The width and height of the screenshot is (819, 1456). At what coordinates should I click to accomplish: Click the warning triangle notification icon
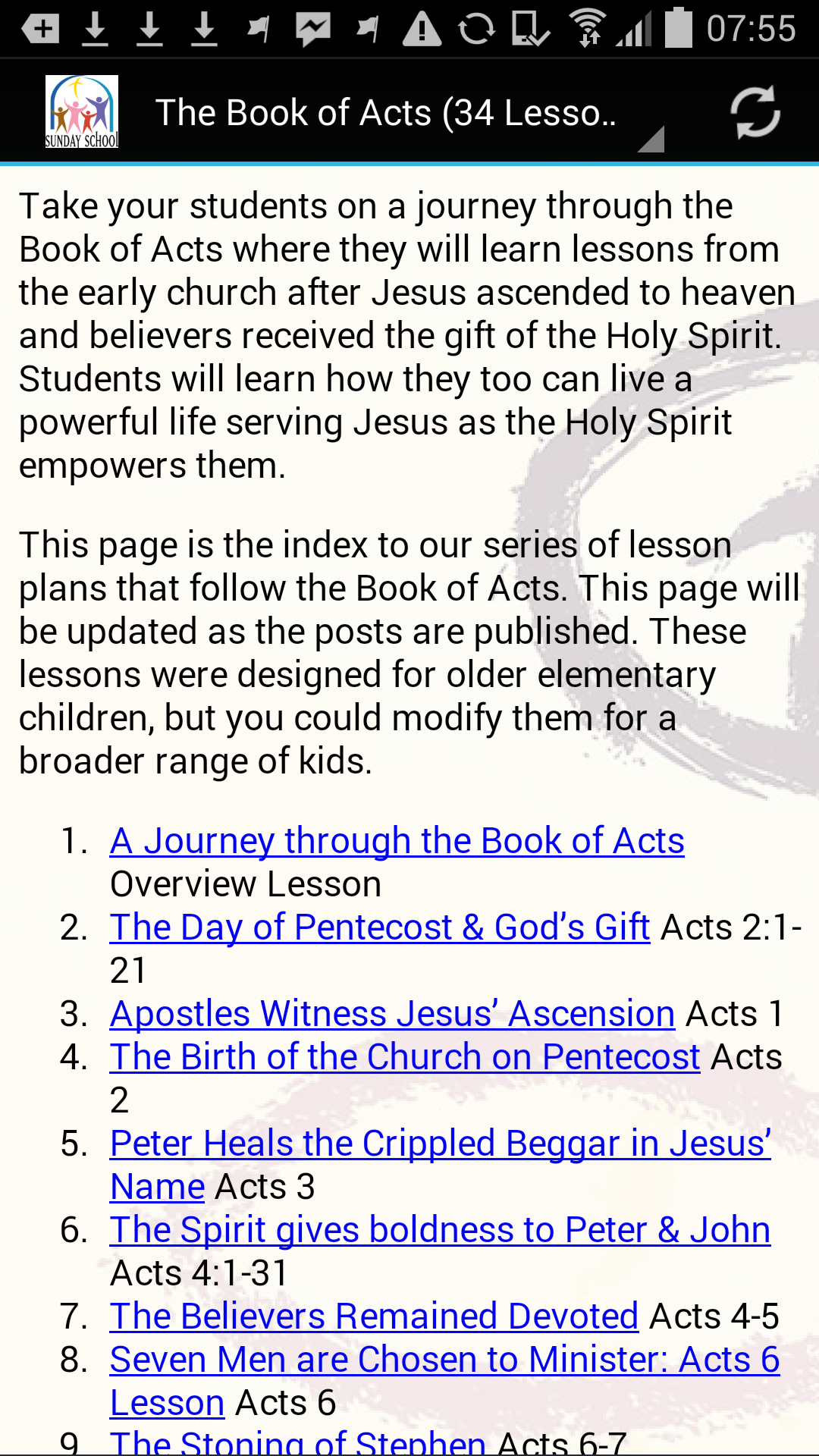pos(421,27)
